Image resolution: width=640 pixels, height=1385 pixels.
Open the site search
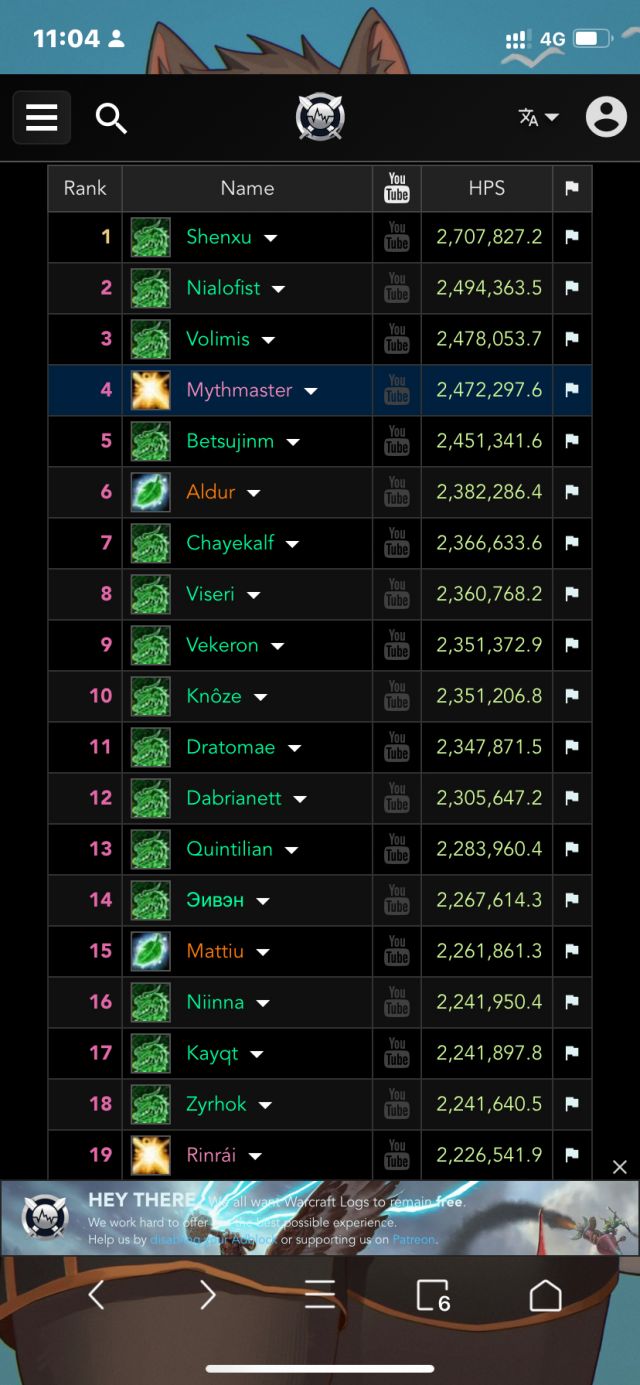110,118
